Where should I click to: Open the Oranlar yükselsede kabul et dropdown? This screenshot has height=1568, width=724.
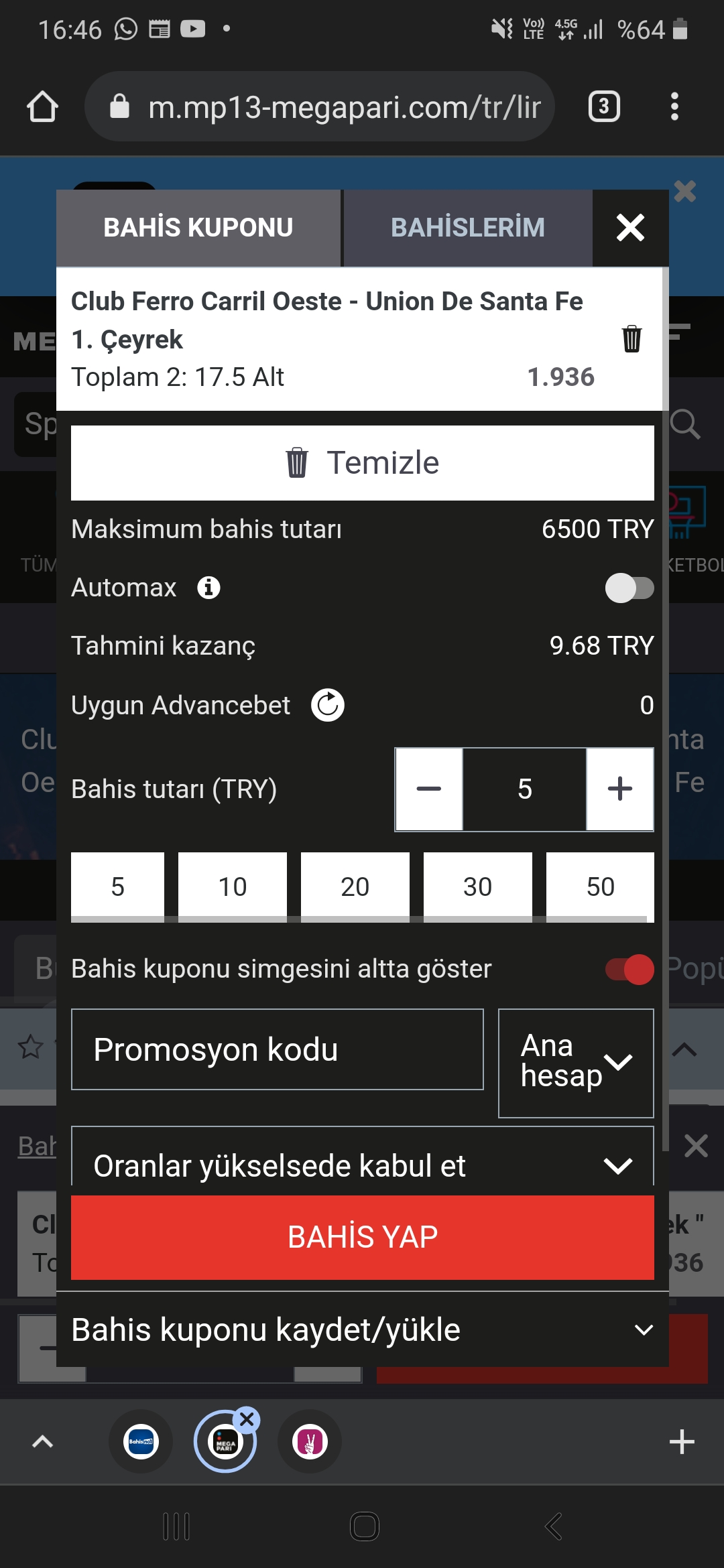(363, 1159)
